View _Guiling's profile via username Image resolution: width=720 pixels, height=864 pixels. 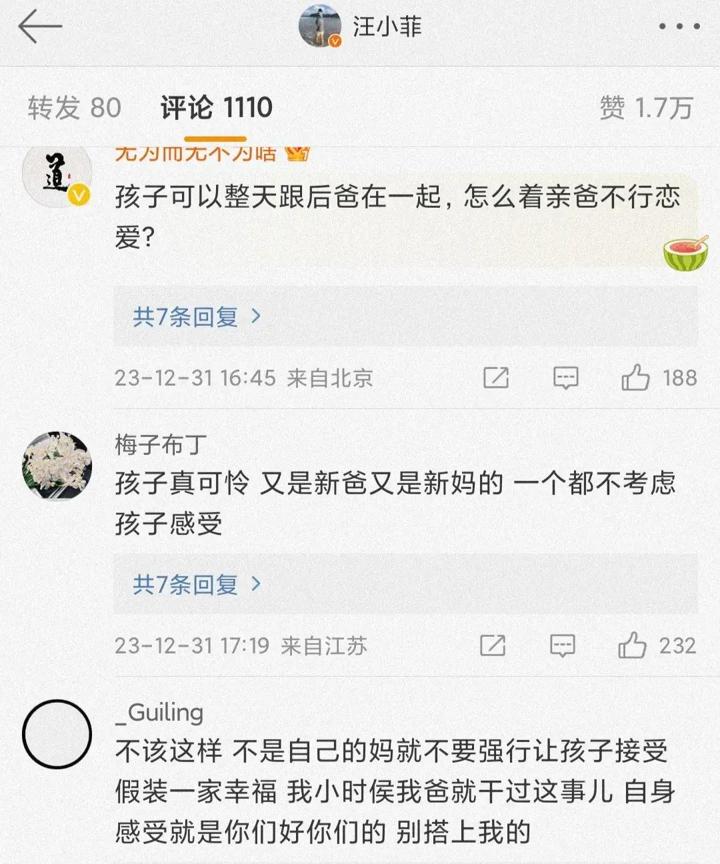click(160, 712)
